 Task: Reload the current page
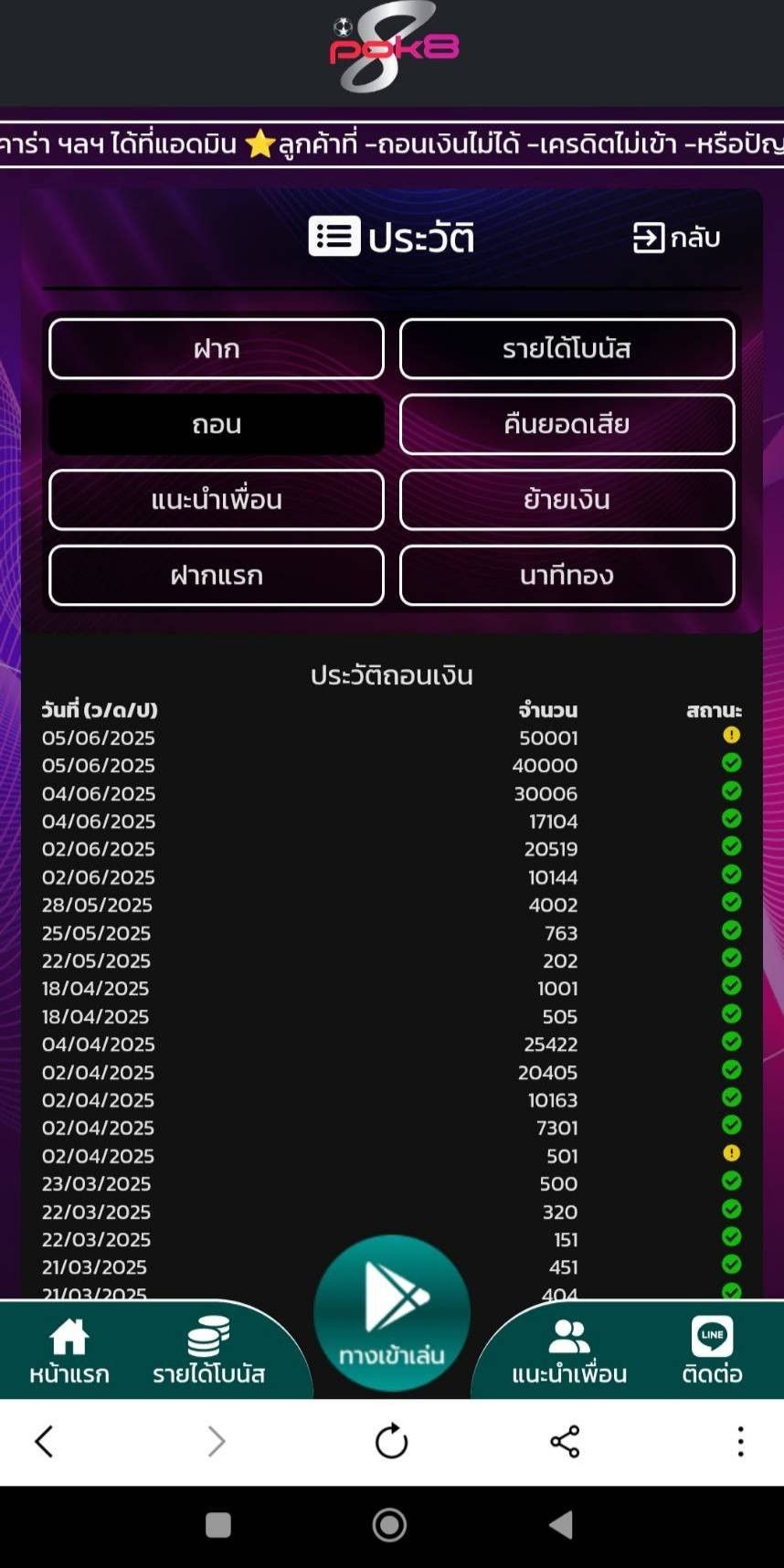click(391, 1442)
